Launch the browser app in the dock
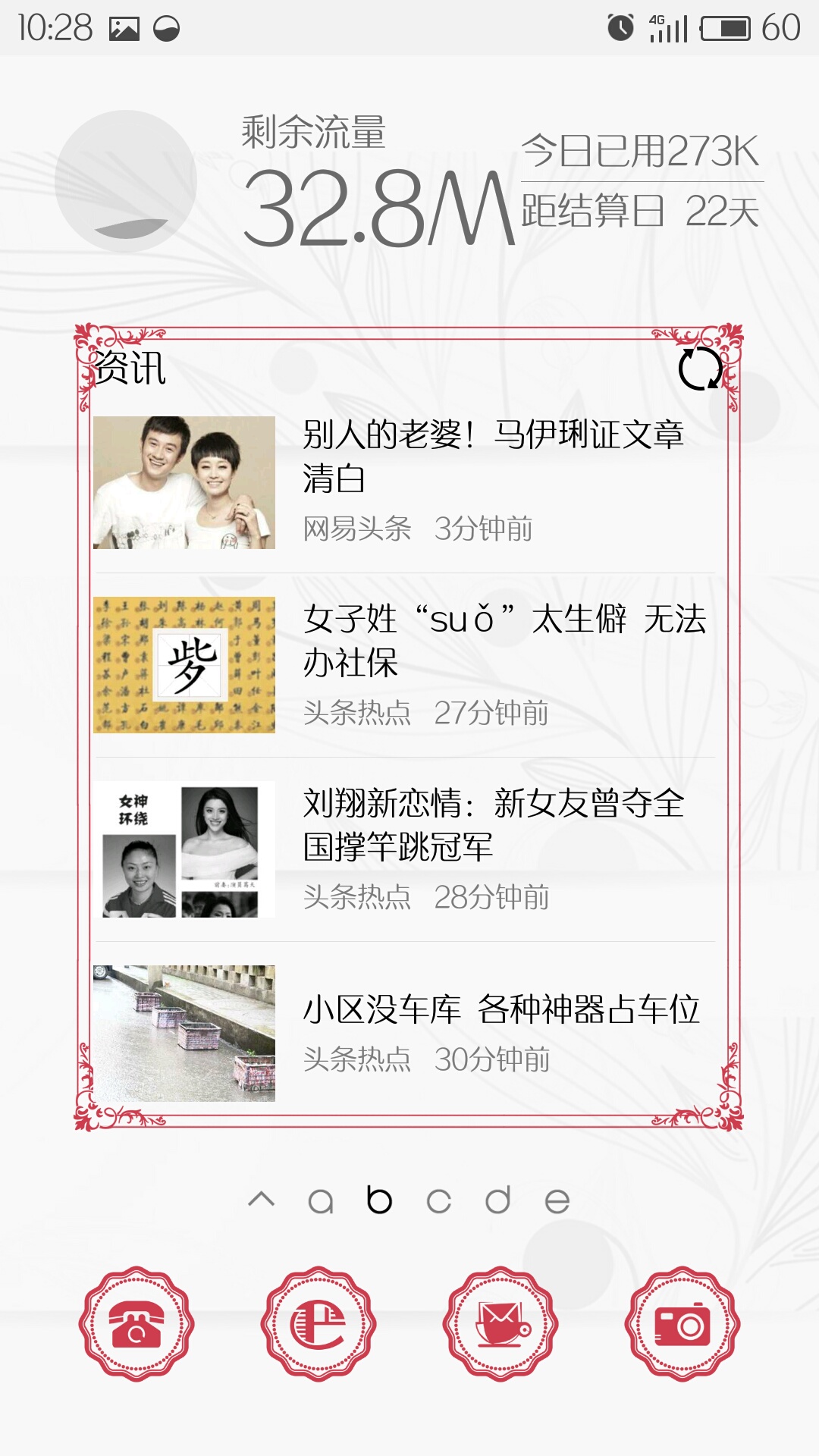The height and width of the screenshot is (1456, 819). coord(318,1324)
